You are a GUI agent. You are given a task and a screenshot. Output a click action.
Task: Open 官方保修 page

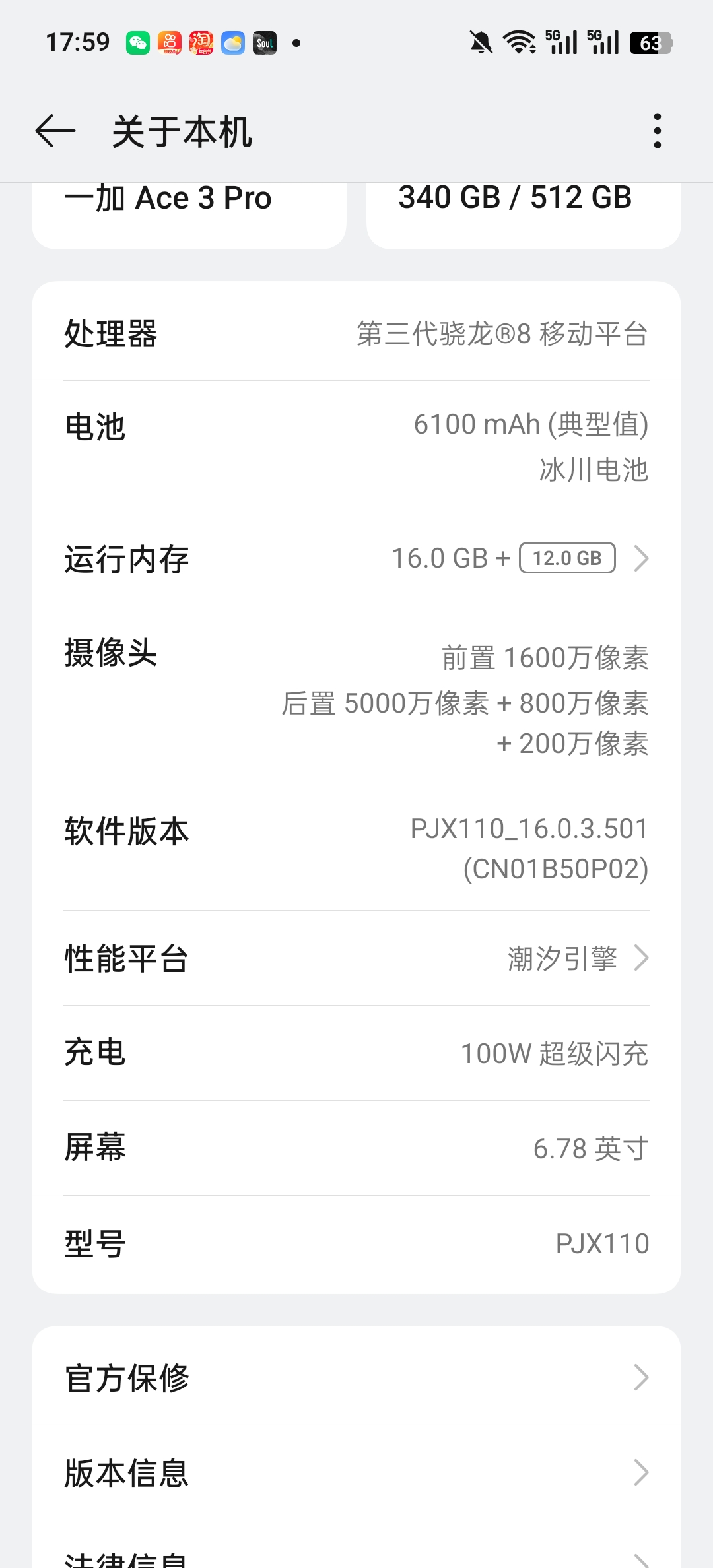pyautogui.click(x=356, y=1378)
